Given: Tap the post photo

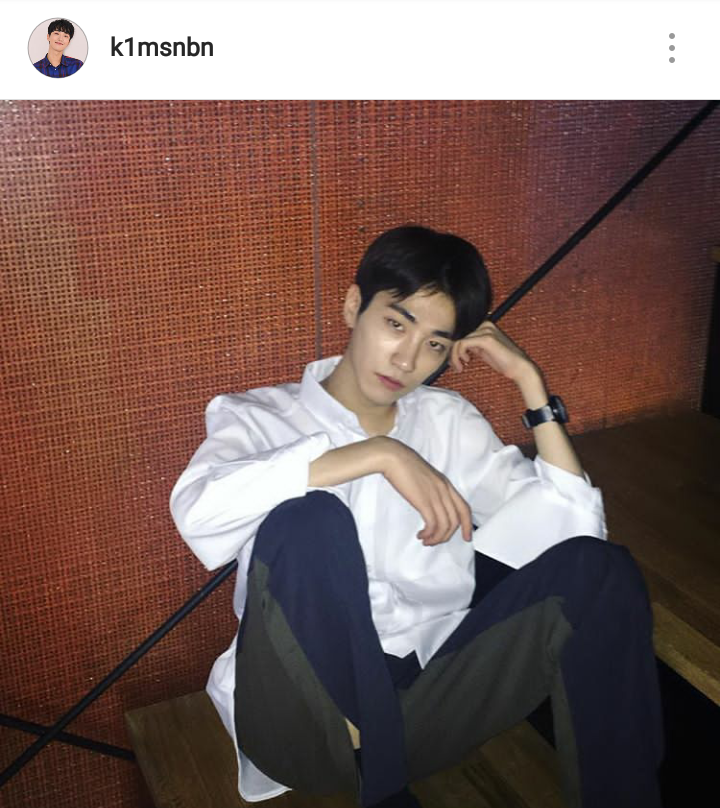Looking at the screenshot, I should coord(360,452).
